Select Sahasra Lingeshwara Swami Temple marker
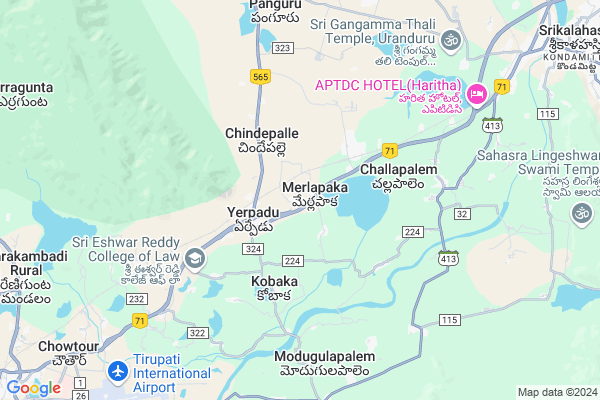The image size is (600, 400). pos(580,212)
